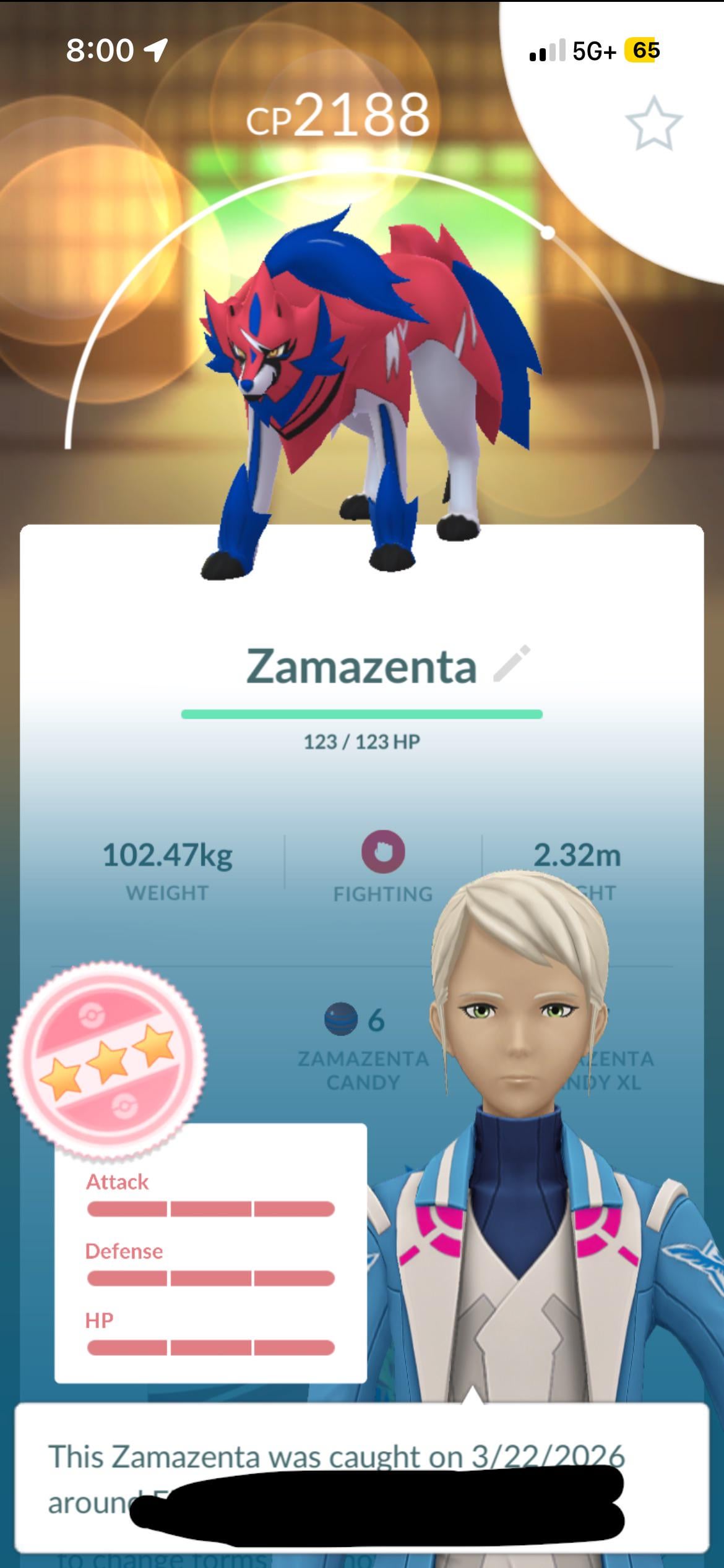Mark Zamazenta as favorite with star
Viewport: 724px width, 1568px height.
click(653, 123)
